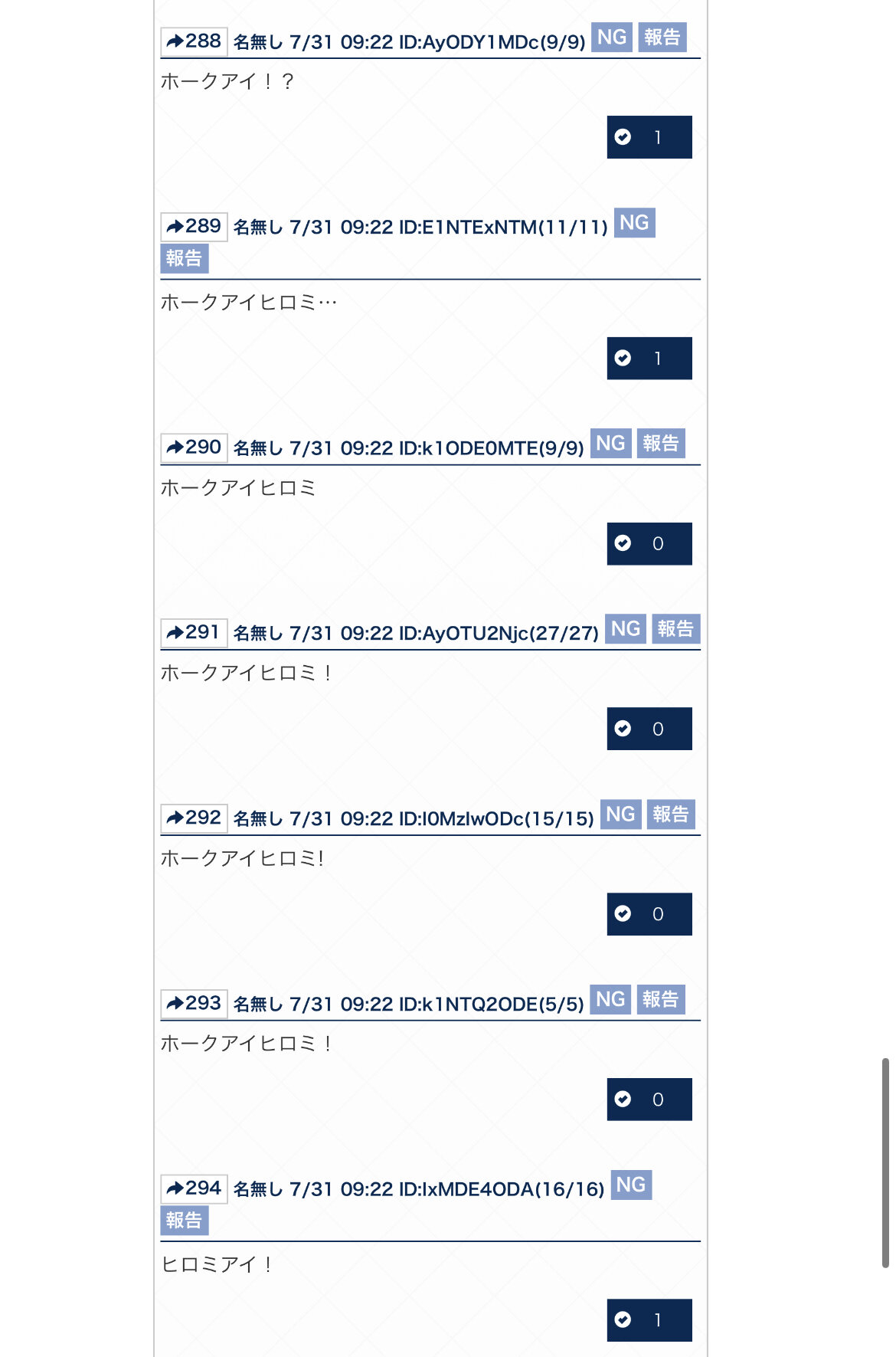Reply to post number 290

pos(194,447)
